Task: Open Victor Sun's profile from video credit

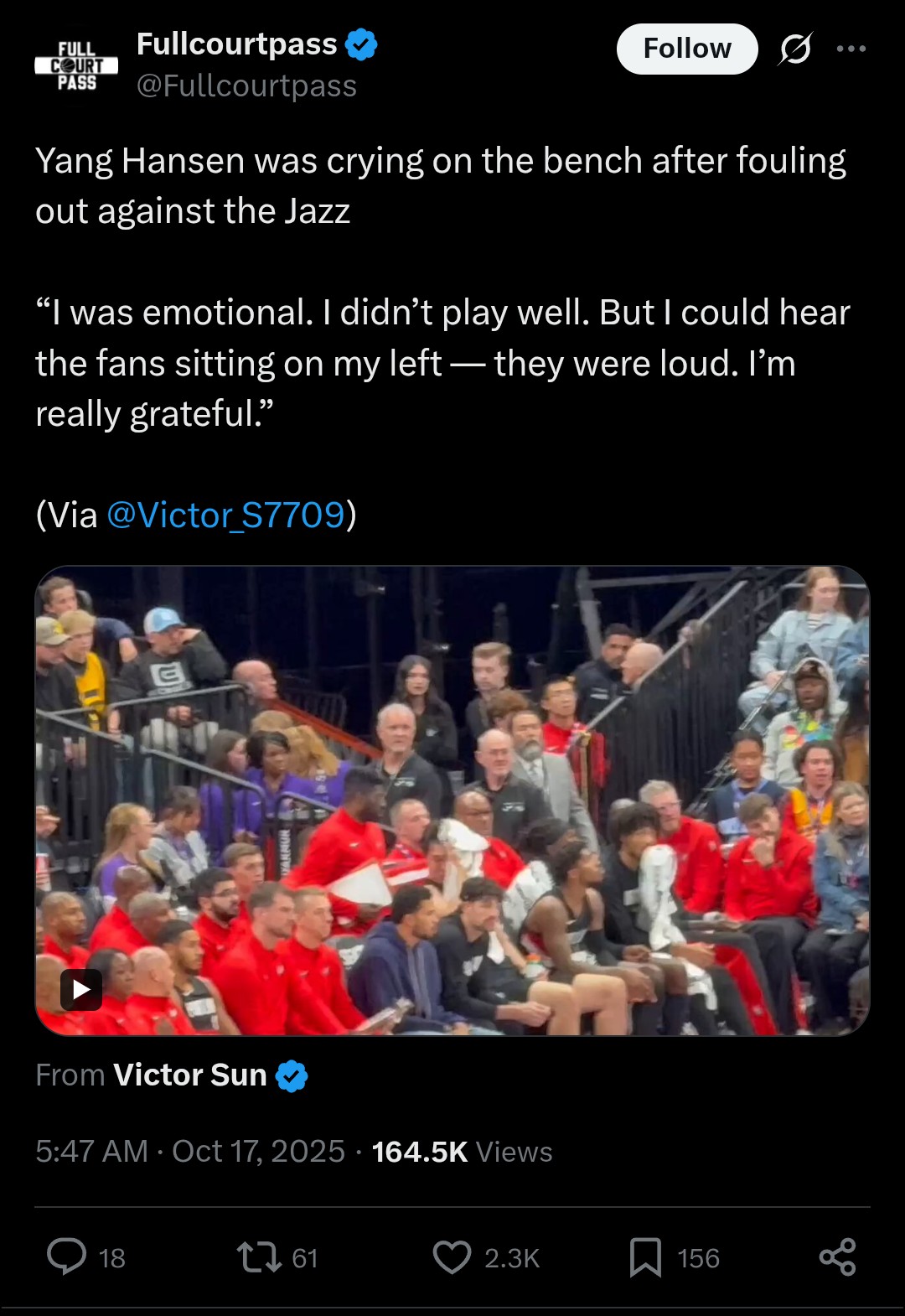Action: (190, 1075)
